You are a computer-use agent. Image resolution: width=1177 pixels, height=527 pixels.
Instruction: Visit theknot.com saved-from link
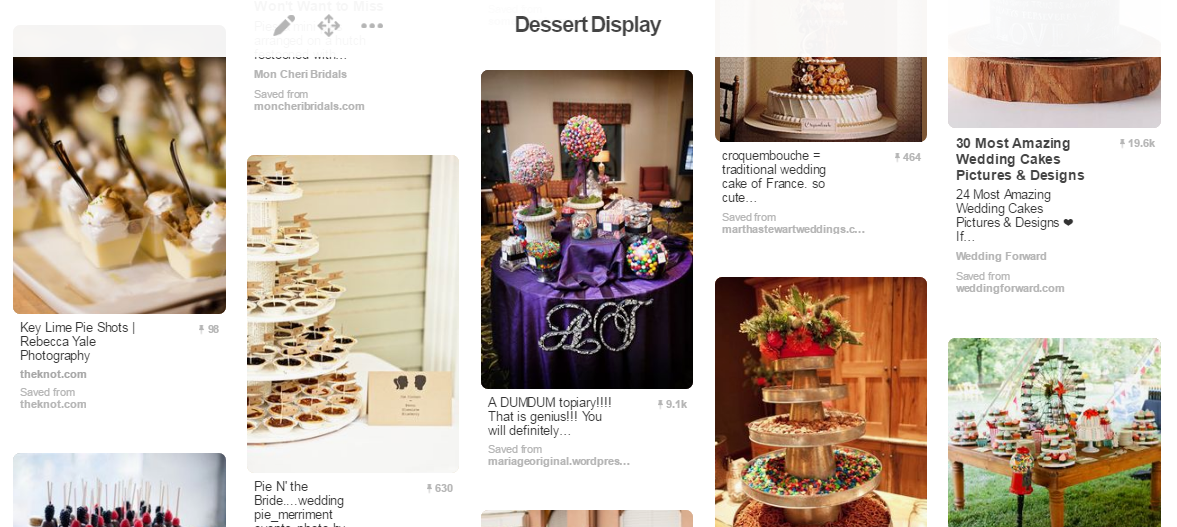(53, 404)
